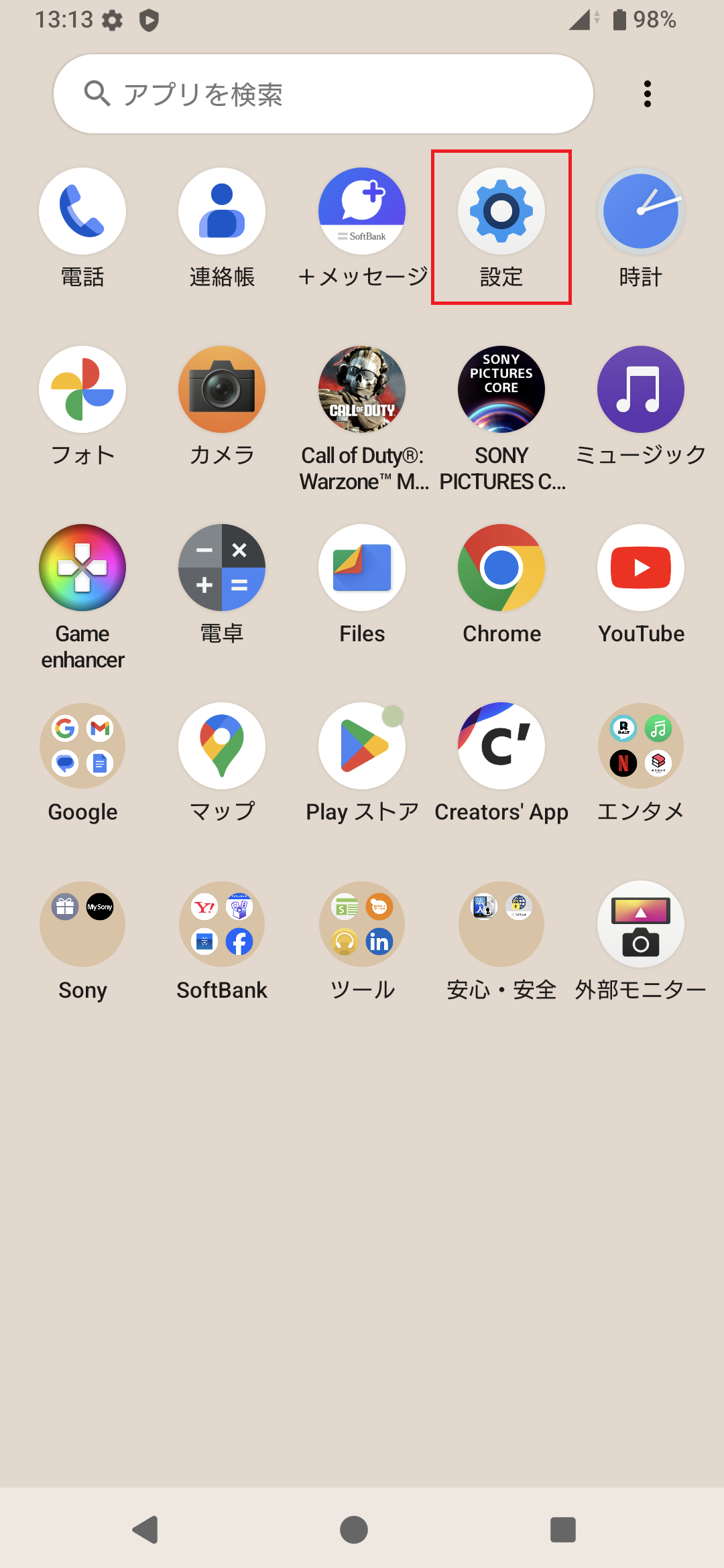The height and width of the screenshot is (1568, 724).
Task: Open Game enhancer
Action: pyautogui.click(x=82, y=567)
